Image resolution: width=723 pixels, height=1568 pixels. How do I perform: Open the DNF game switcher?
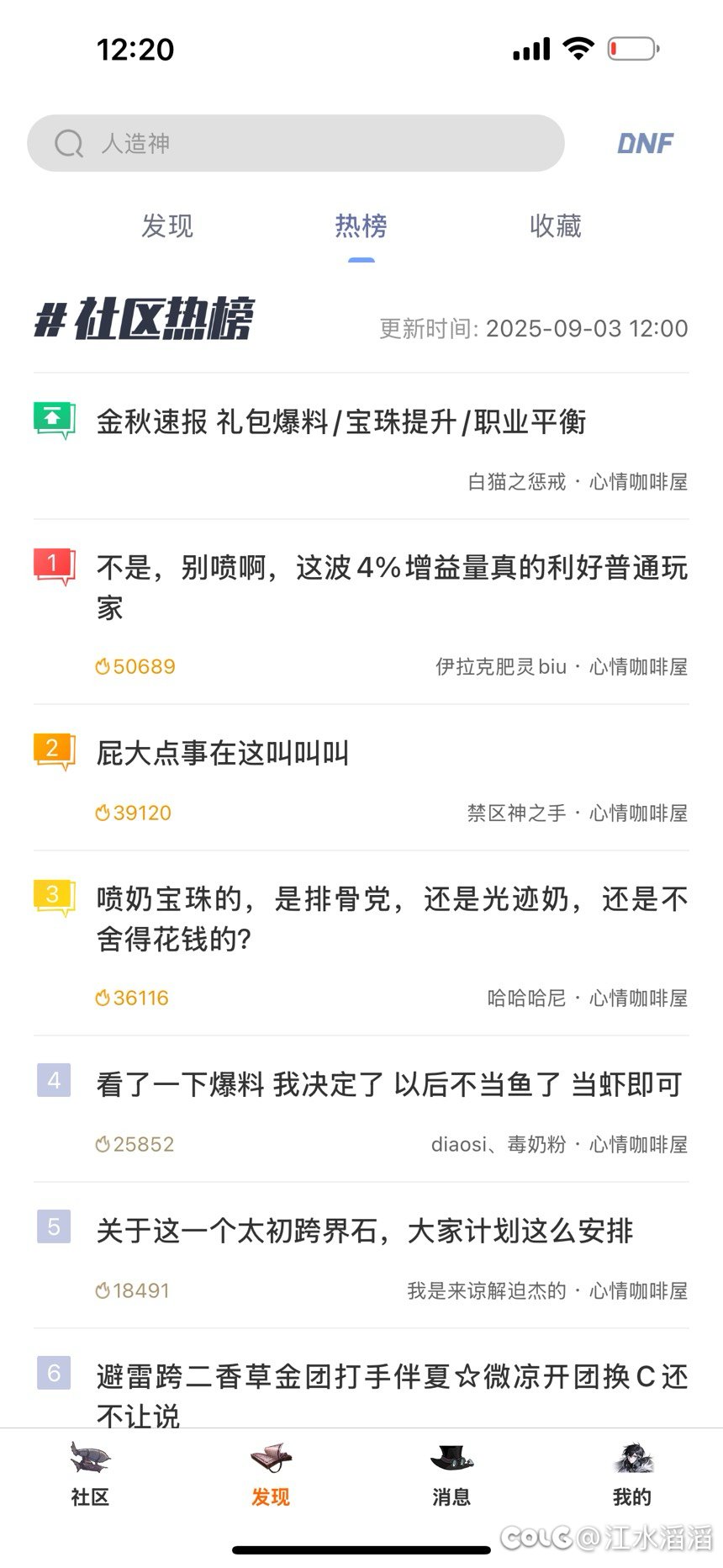tap(645, 143)
